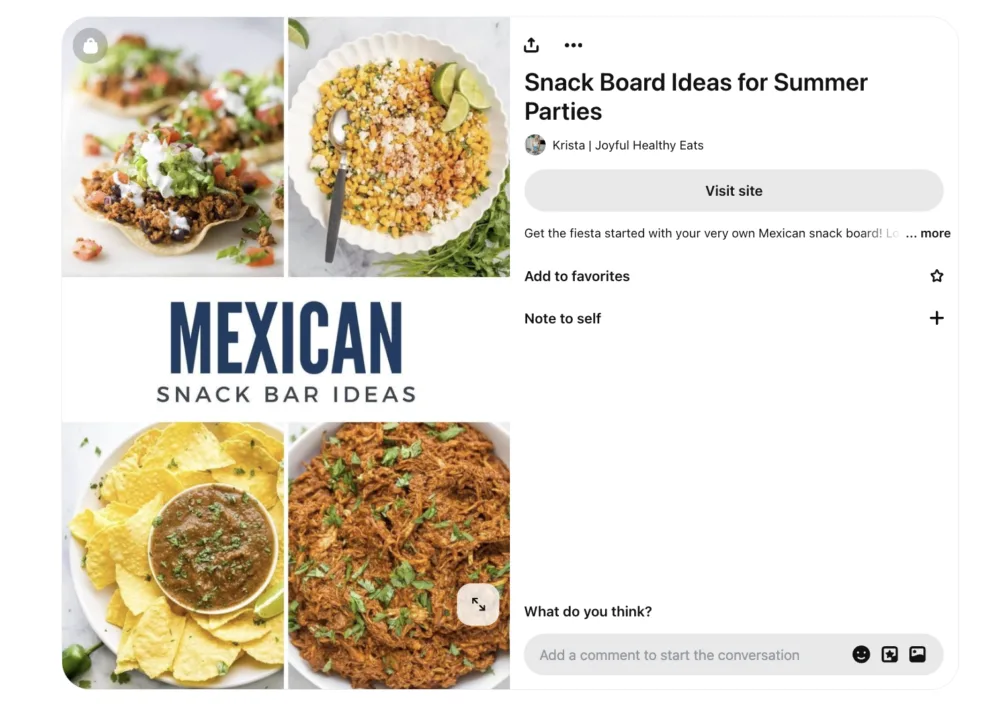Tap the comment input field
Image resolution: width=1000 pixels, height=709 pixels.
pos(680,655)
